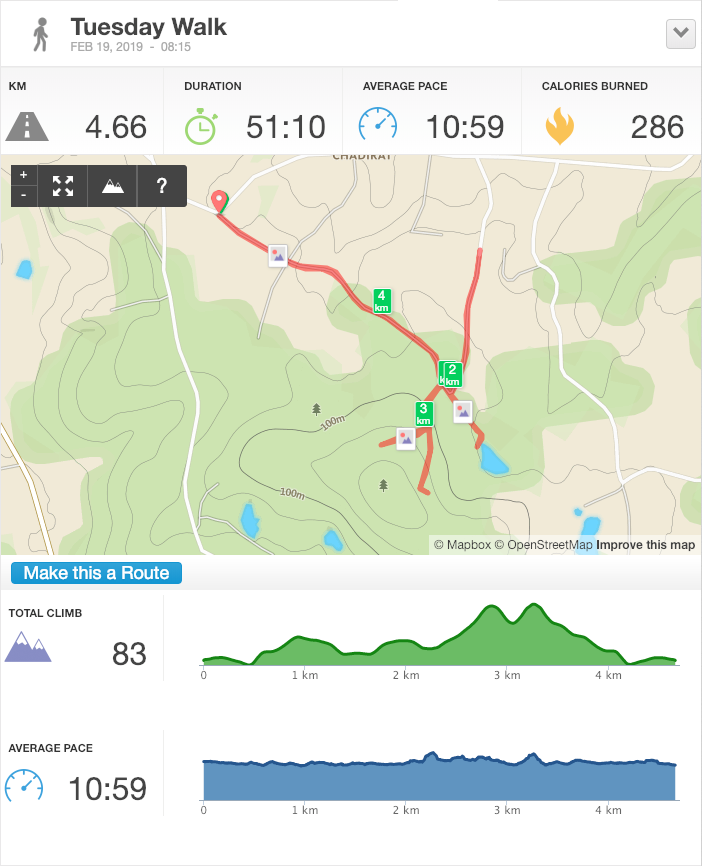702x866 pixels.
Task: Open the photo marker before the 4 km marker
Action: point(278,255)
